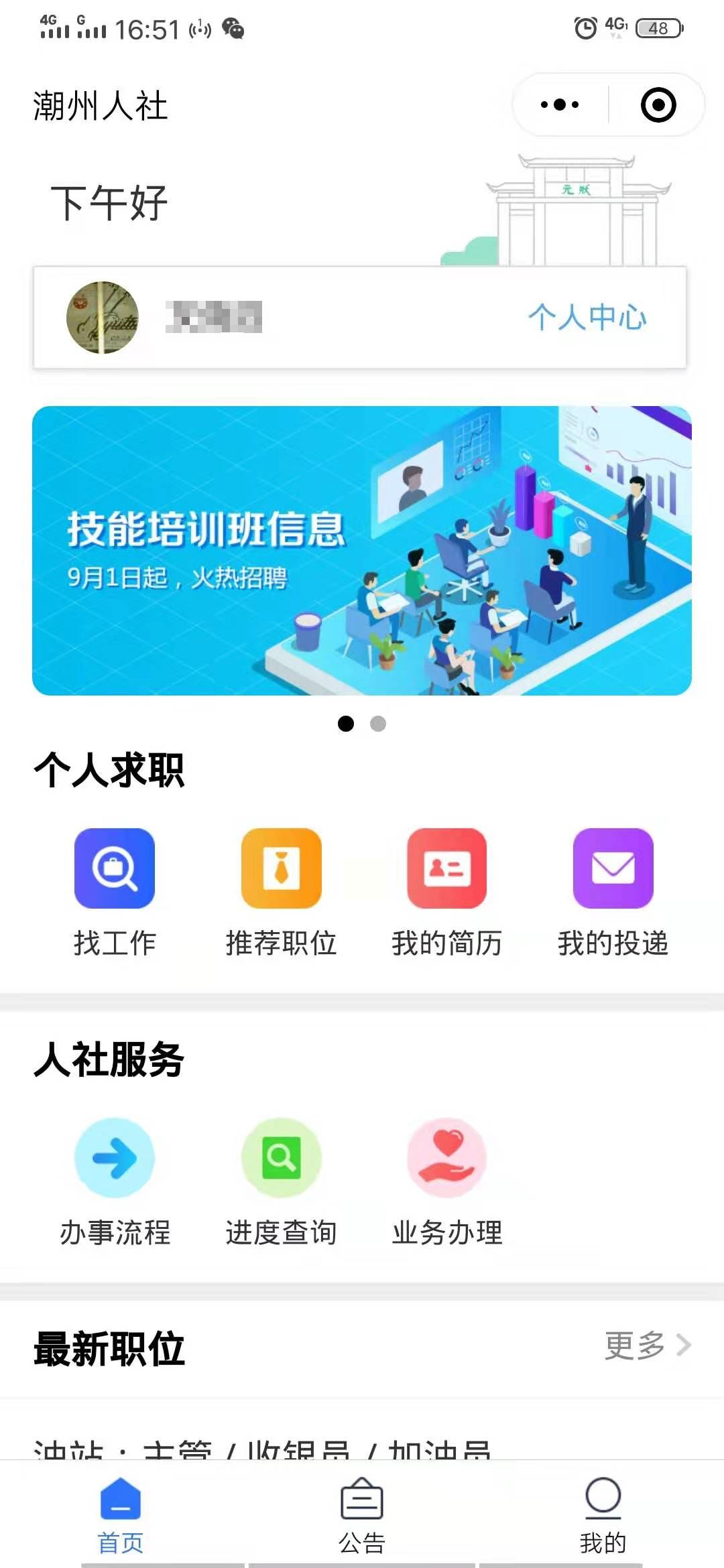Open the 技能培训班信息 banner
This screenshot has width=724, height=1568.
coord(362,551)
